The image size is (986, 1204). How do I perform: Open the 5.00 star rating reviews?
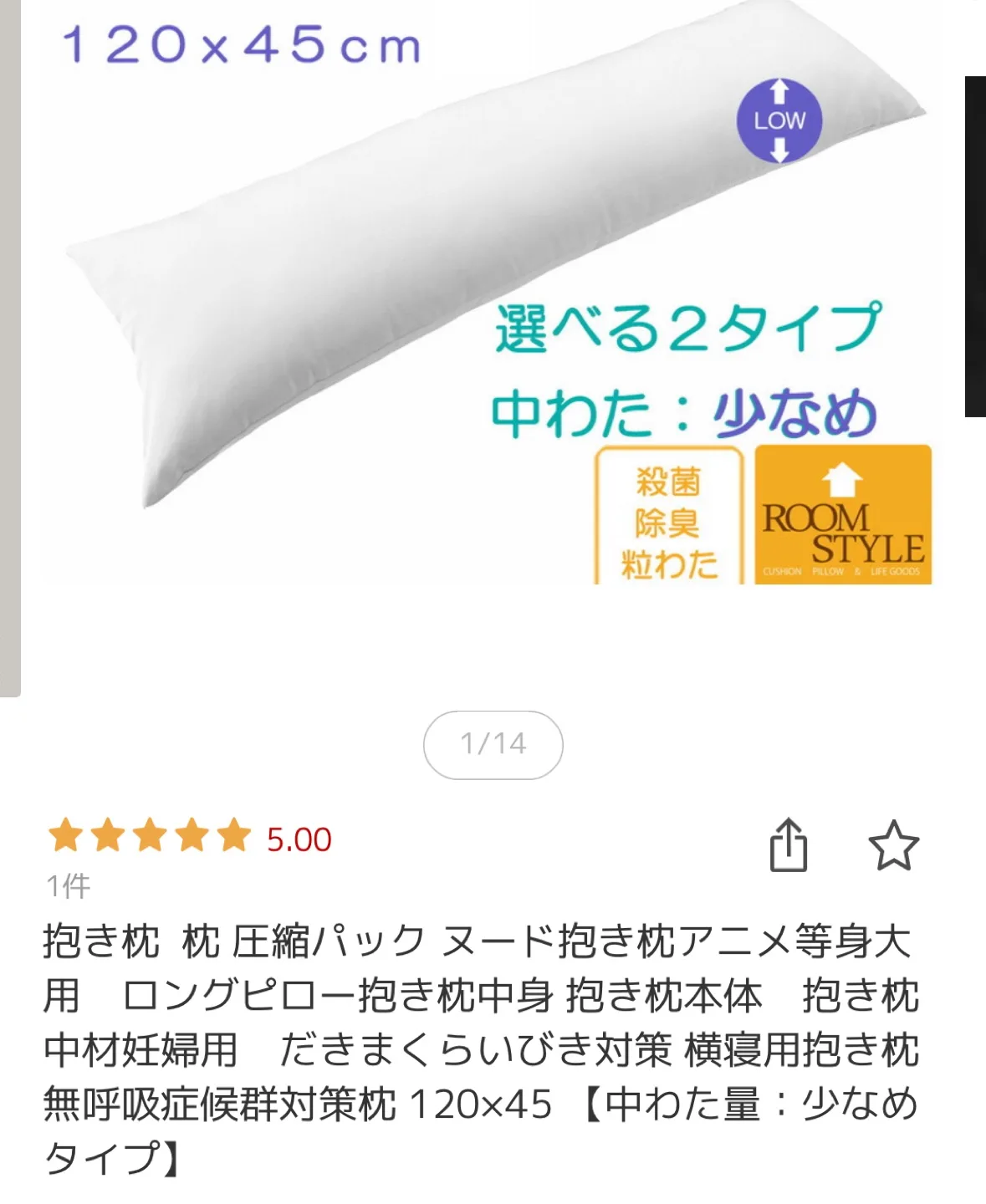tap(190, 838)
